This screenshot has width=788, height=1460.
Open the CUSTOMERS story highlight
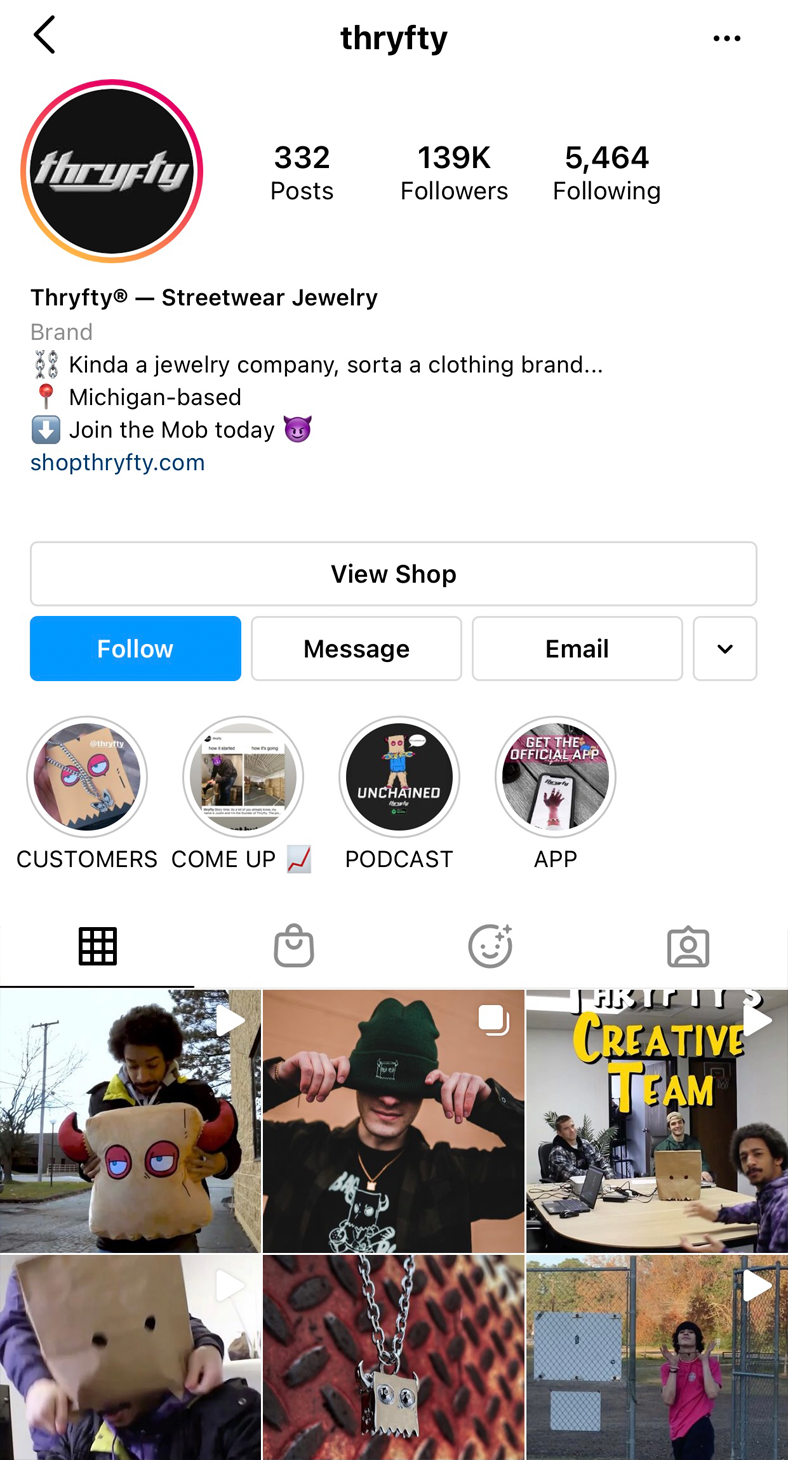click(87, 778)
